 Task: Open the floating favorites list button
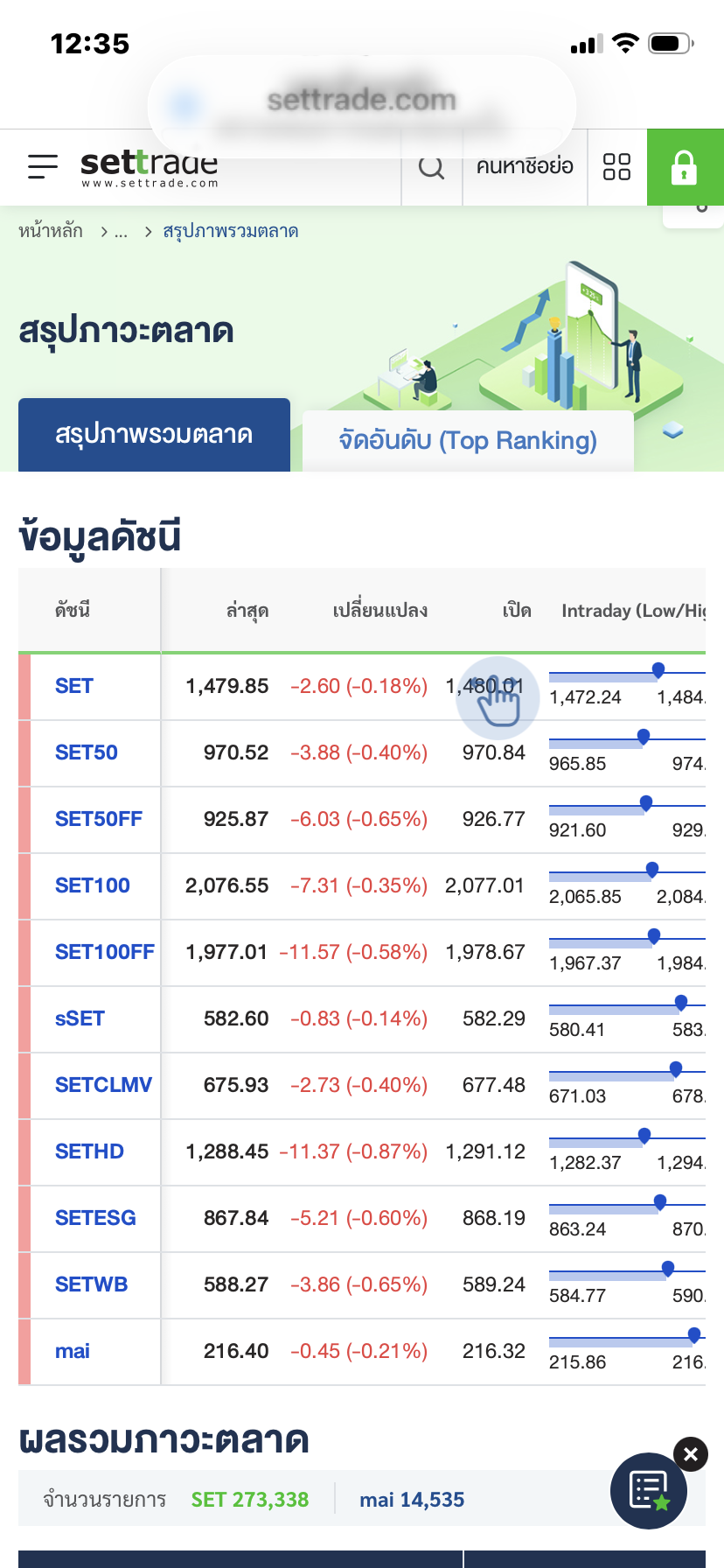tap(649, 1491)
